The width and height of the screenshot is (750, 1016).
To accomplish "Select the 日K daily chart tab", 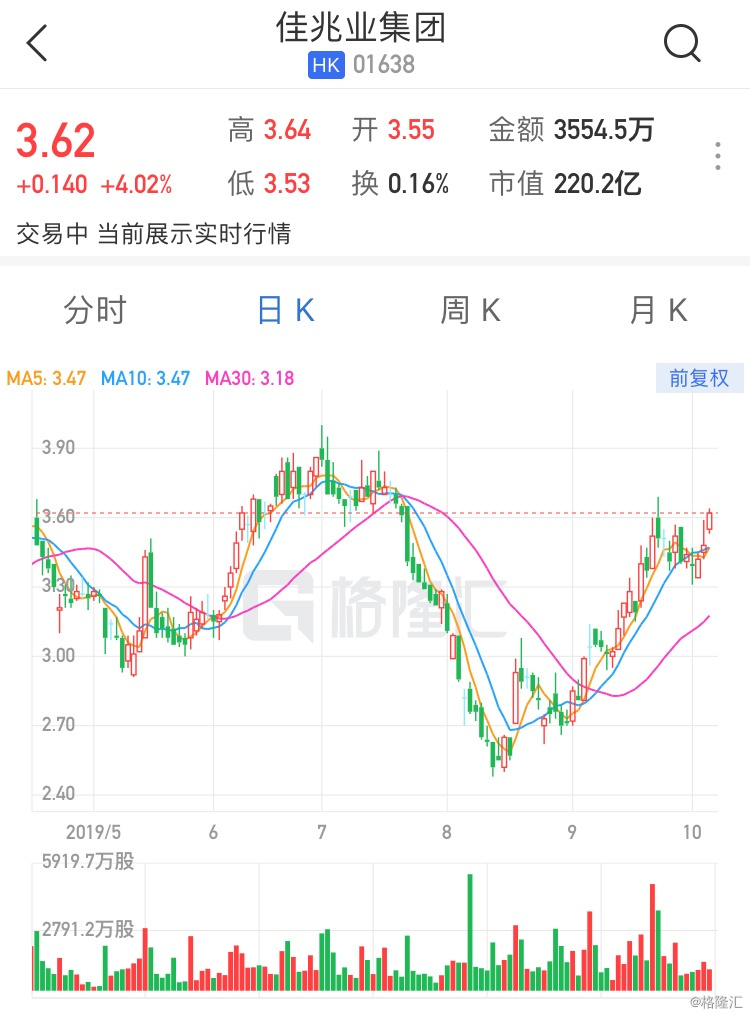I will (x=286, y=310).
